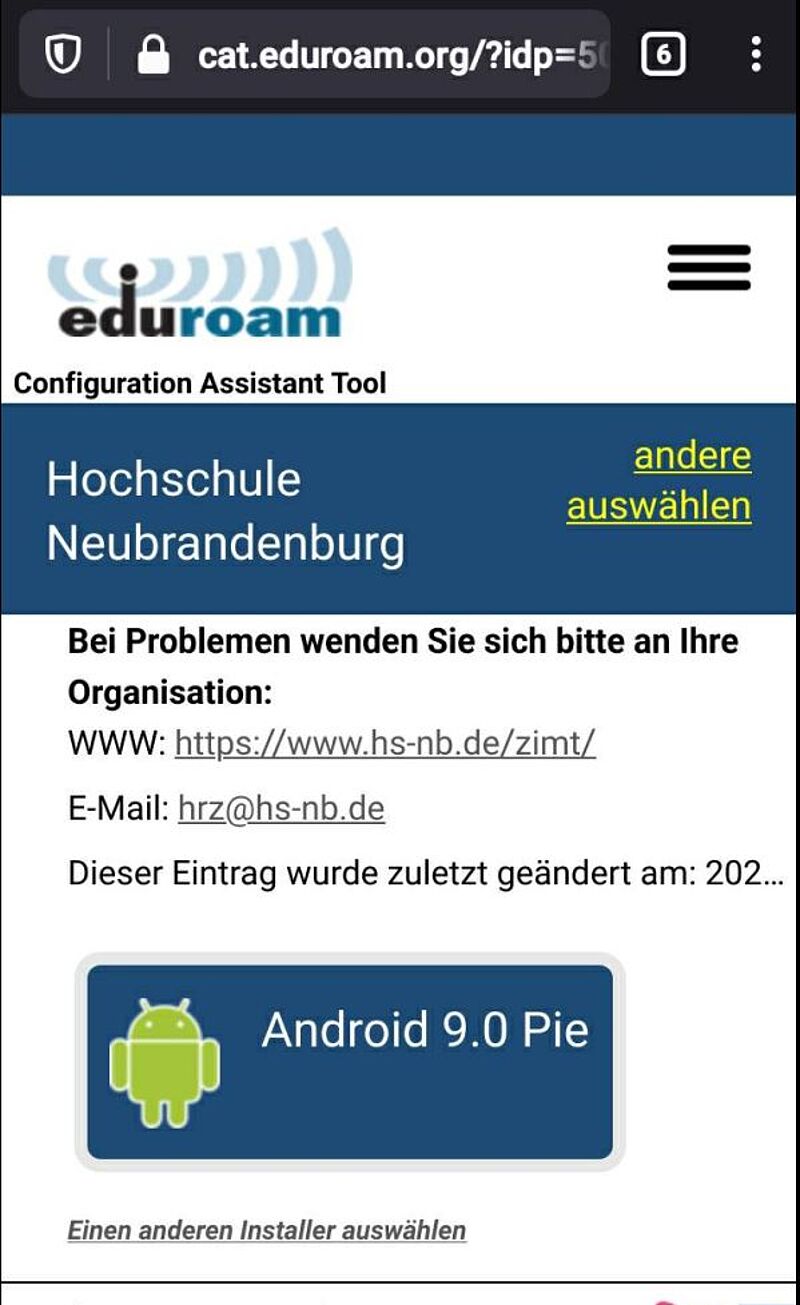The height and width of the screenshot is (1305, 800).
Task: Open the tab switcher showing 6 tabs
Action: (x=663, y=54)
